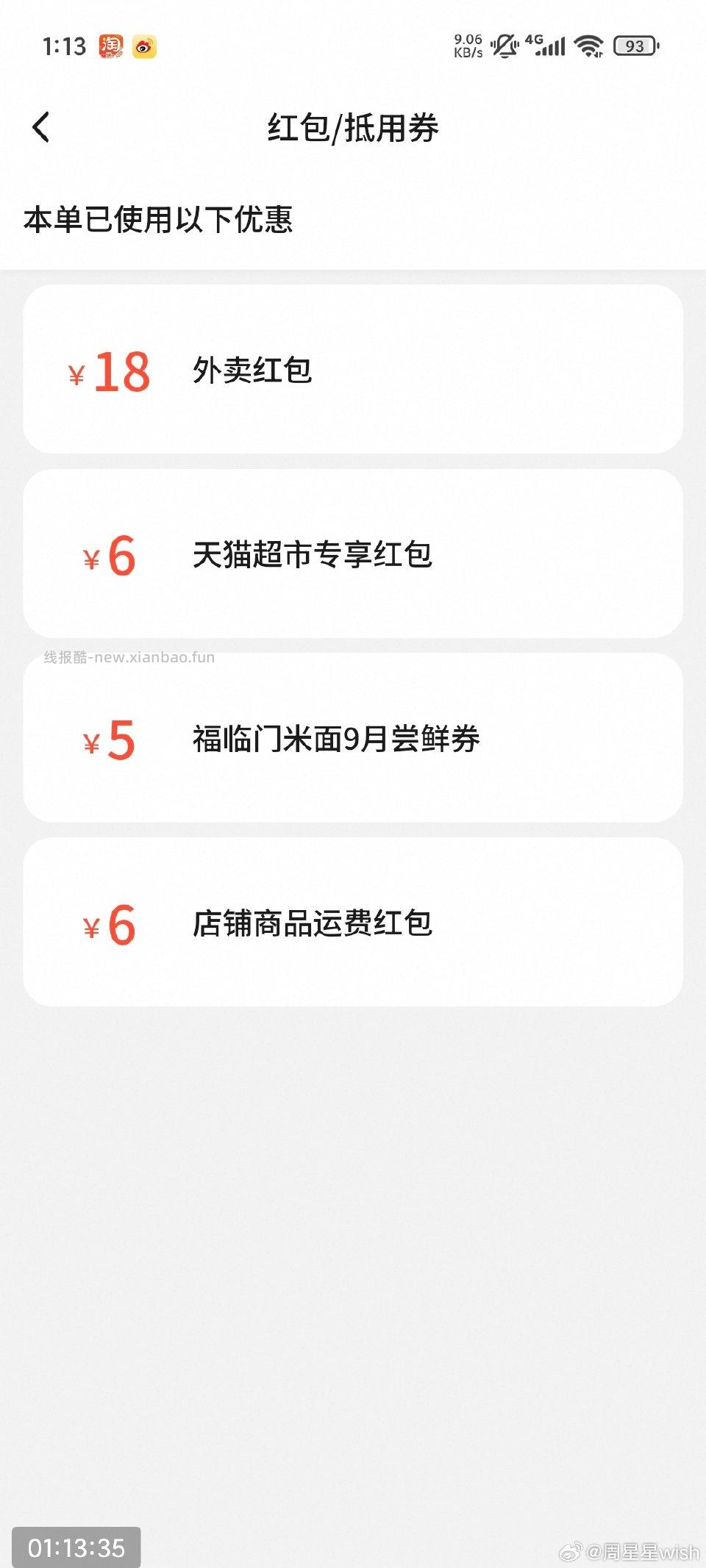Tap the Weibo notification icon in status bar
The width and height of the screenshot is (706, 1568).
click(144, 46)
